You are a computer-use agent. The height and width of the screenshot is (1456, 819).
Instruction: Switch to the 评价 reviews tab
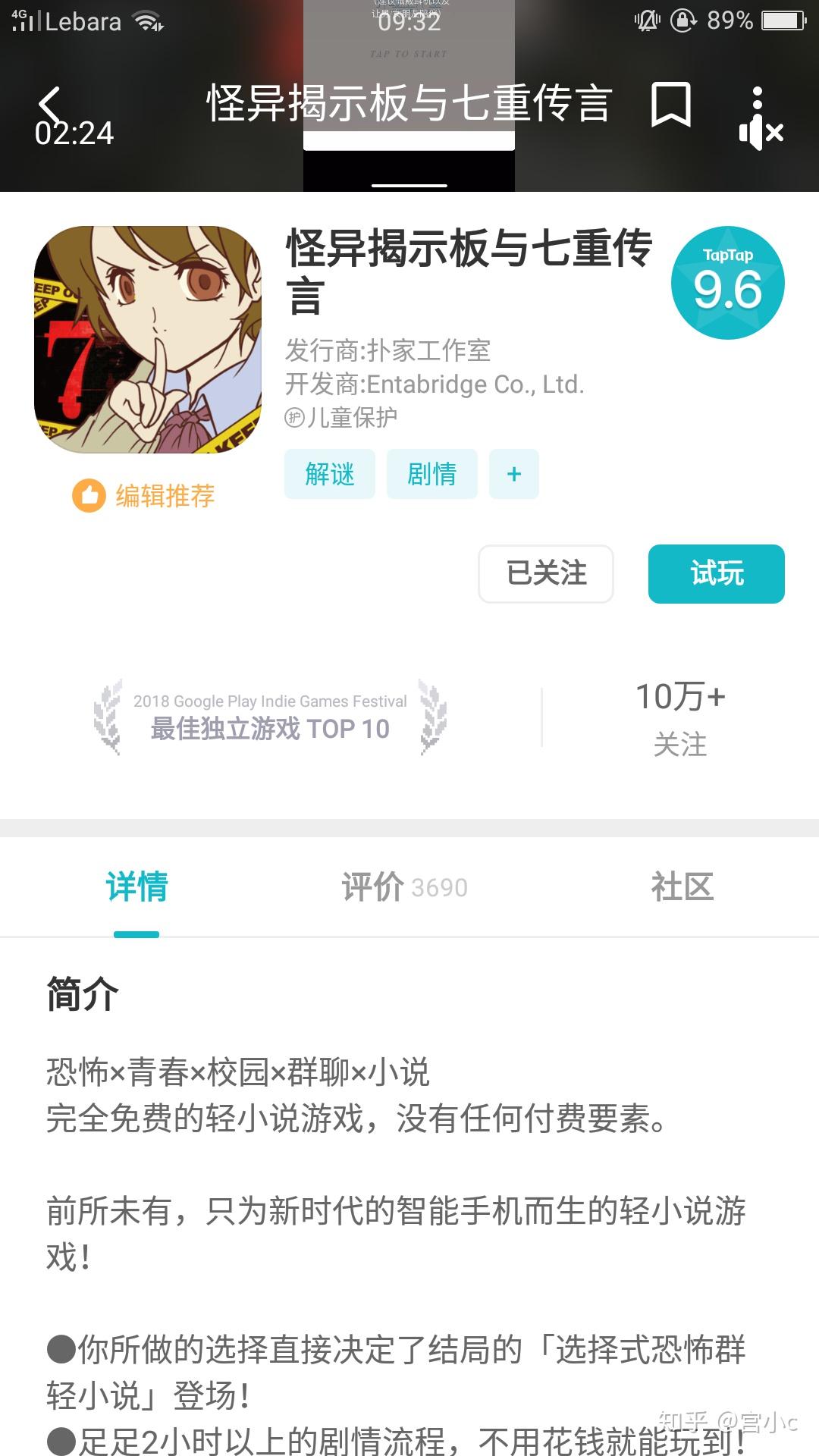[404, 886]
